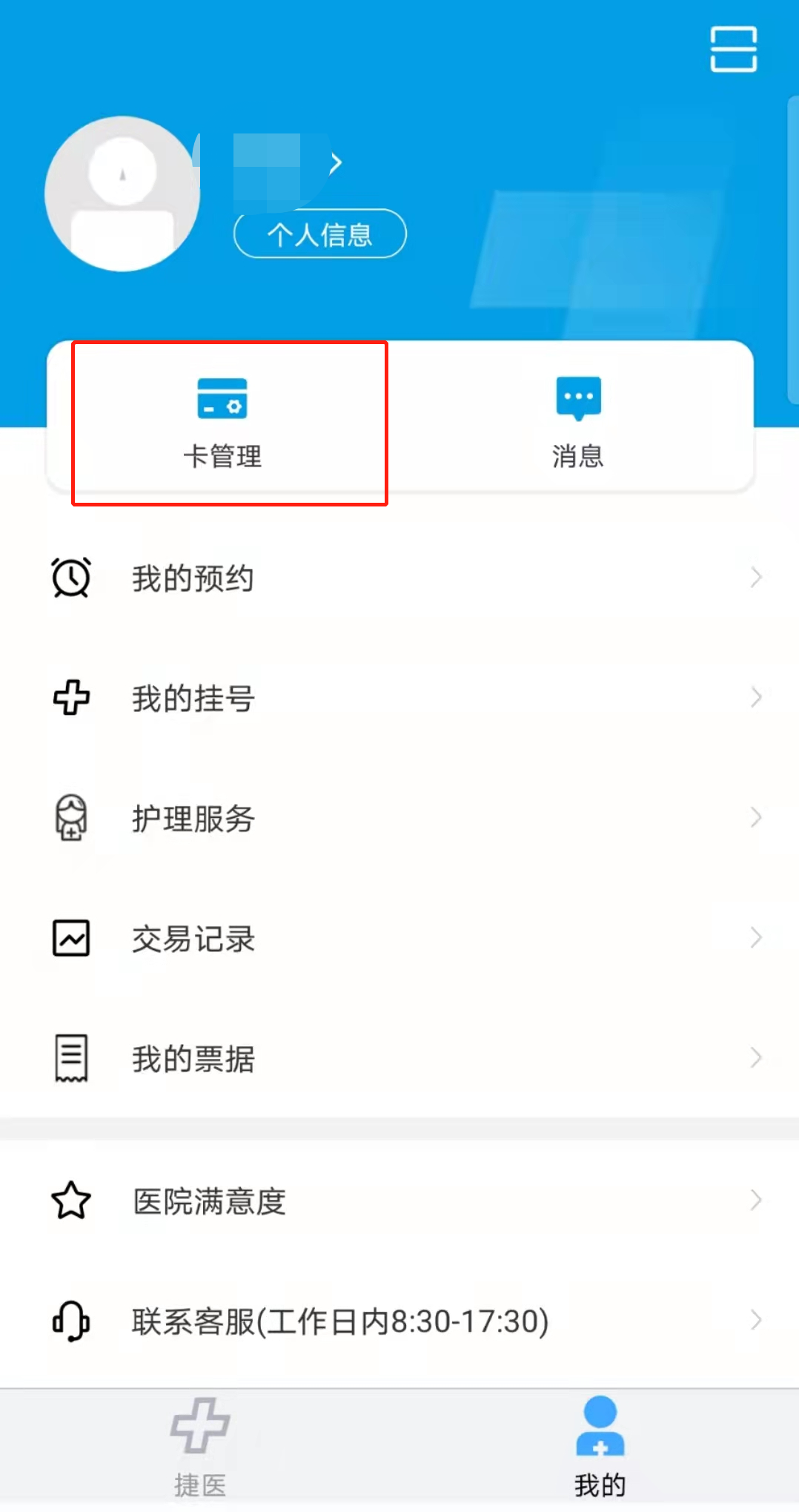View 交易记录 transaction records

pyautogui.click(x=400, y=938)
